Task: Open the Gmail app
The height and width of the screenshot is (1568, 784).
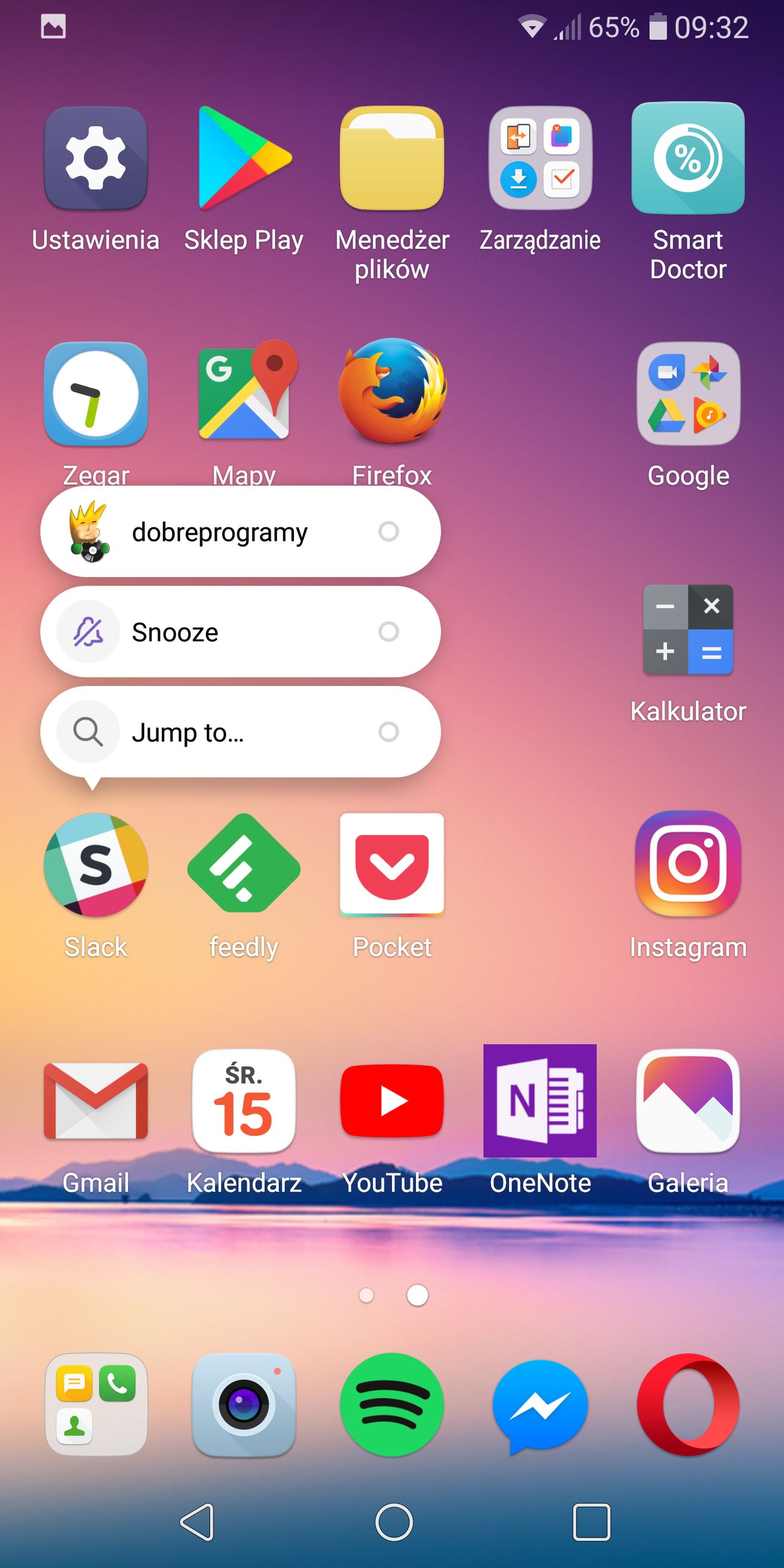Action: (x=96, y=1101)
